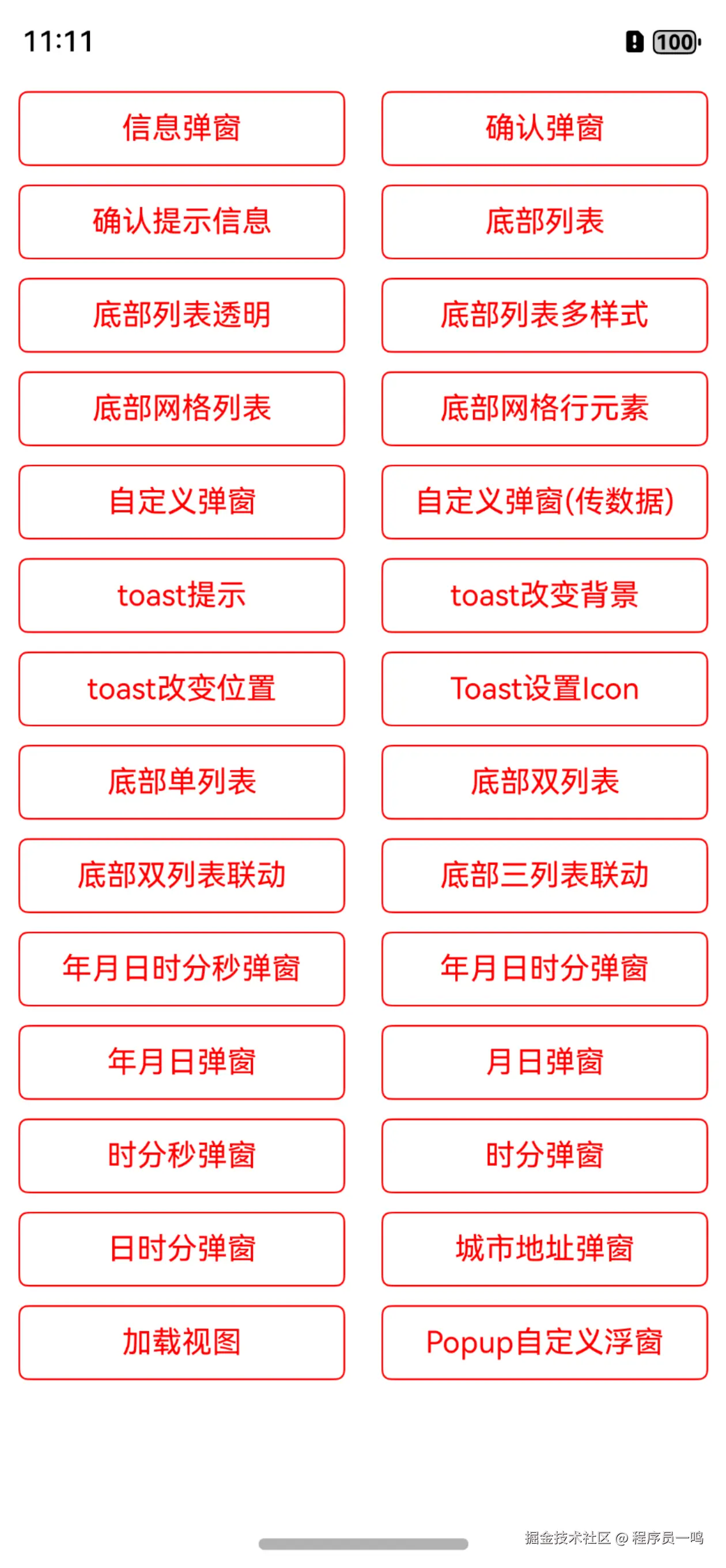Open 底部三列表联动 picker

(544, 875)
